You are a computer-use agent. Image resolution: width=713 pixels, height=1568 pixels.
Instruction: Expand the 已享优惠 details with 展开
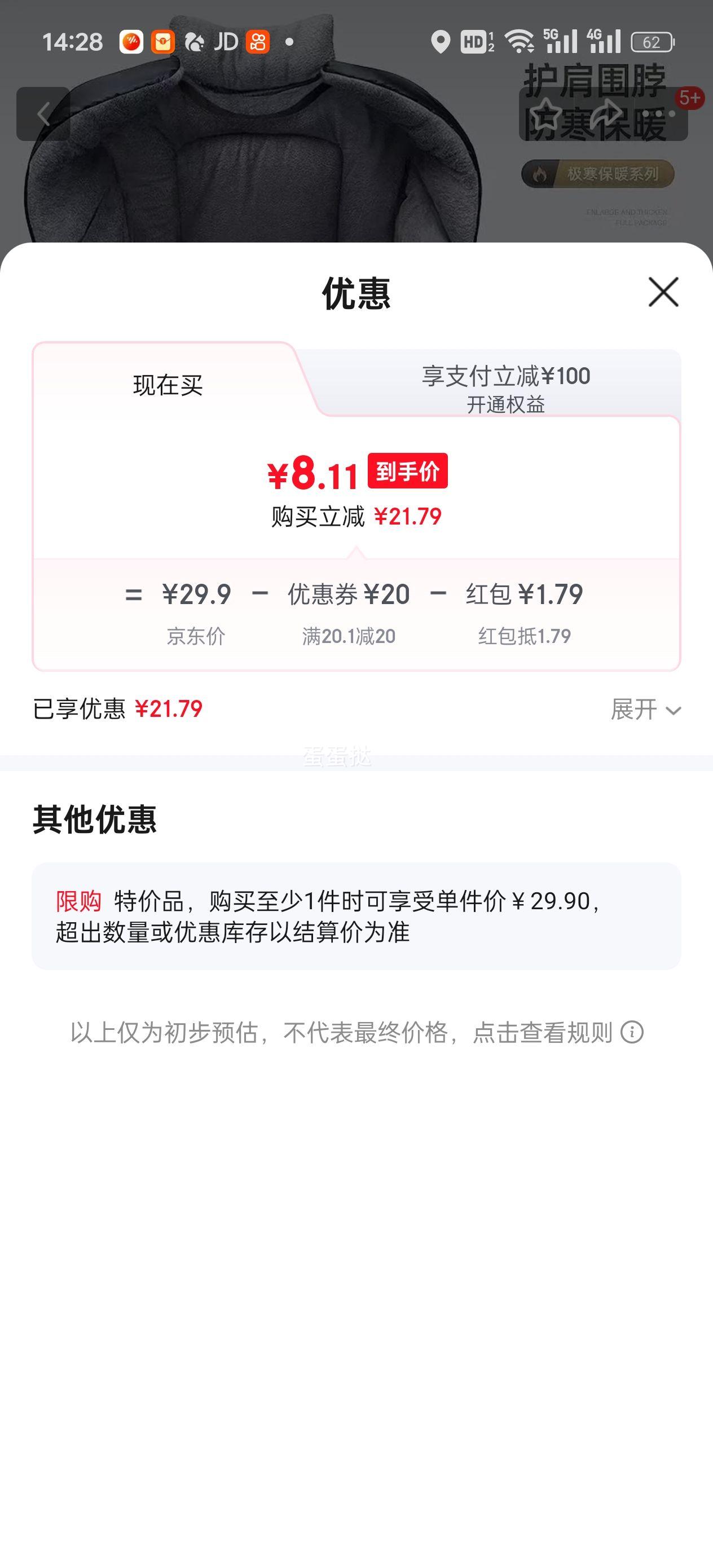[x=645, y=709]
